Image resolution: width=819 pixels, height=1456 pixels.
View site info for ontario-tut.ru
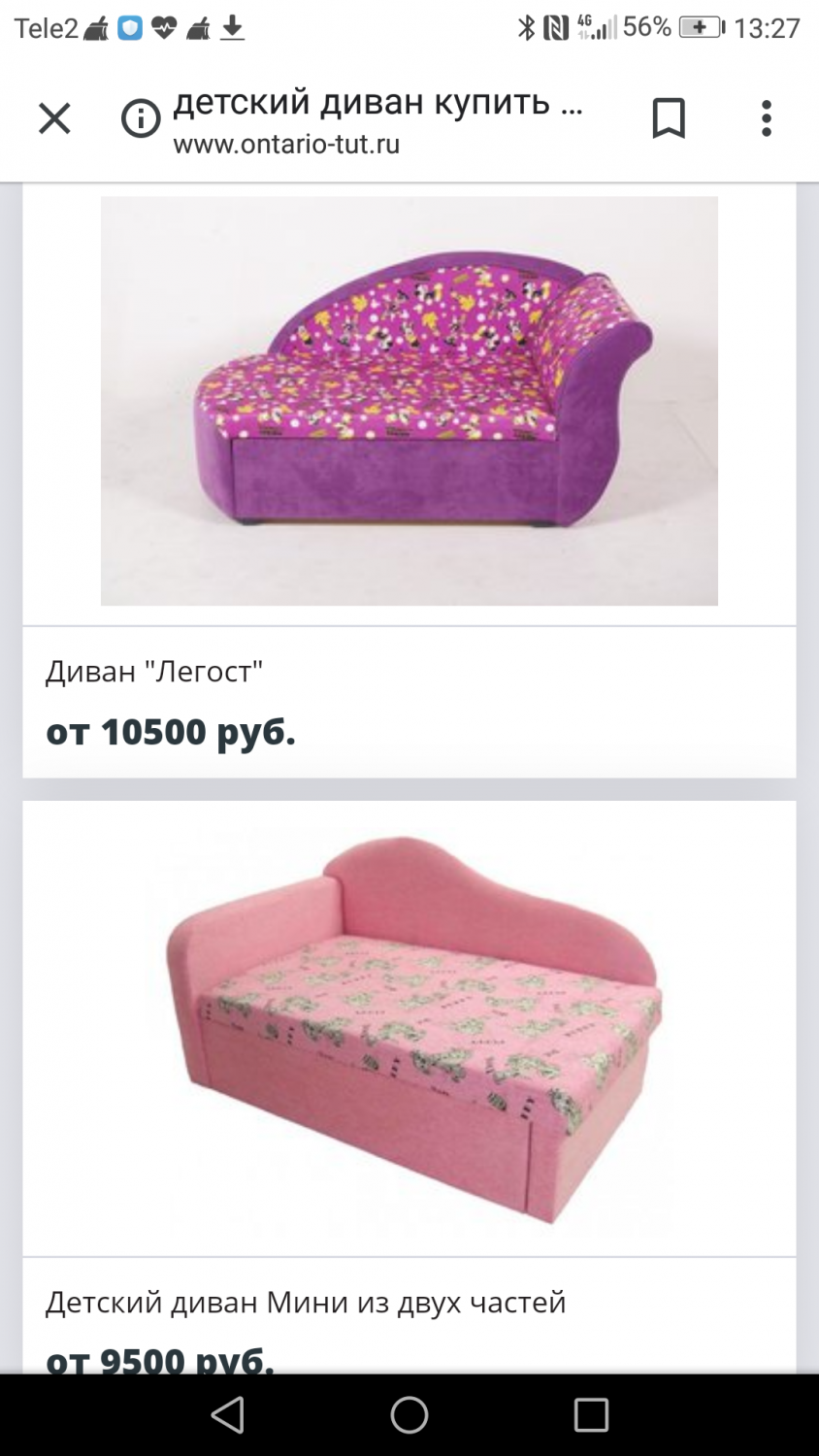click(x=141, y=119)
